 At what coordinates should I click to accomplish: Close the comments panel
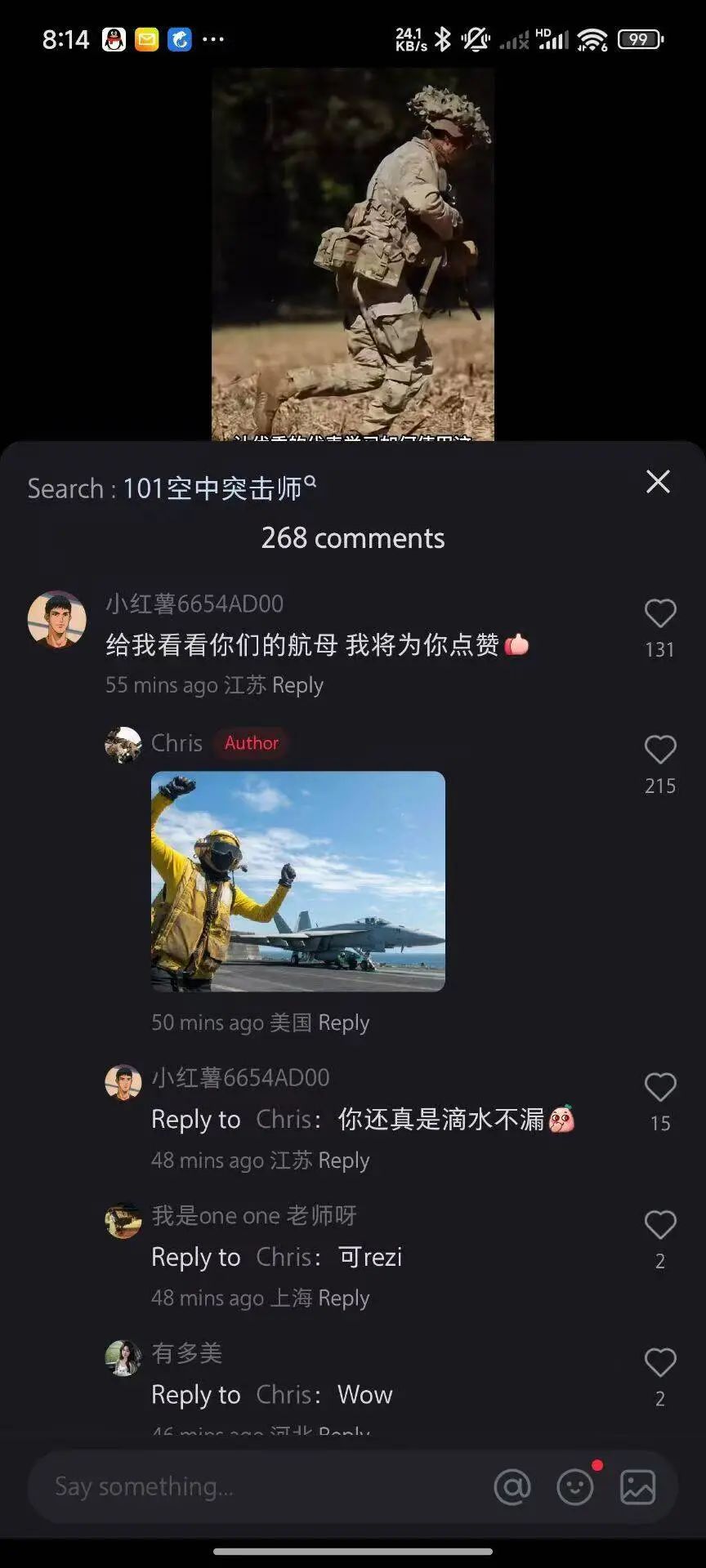tap(658, 482)
